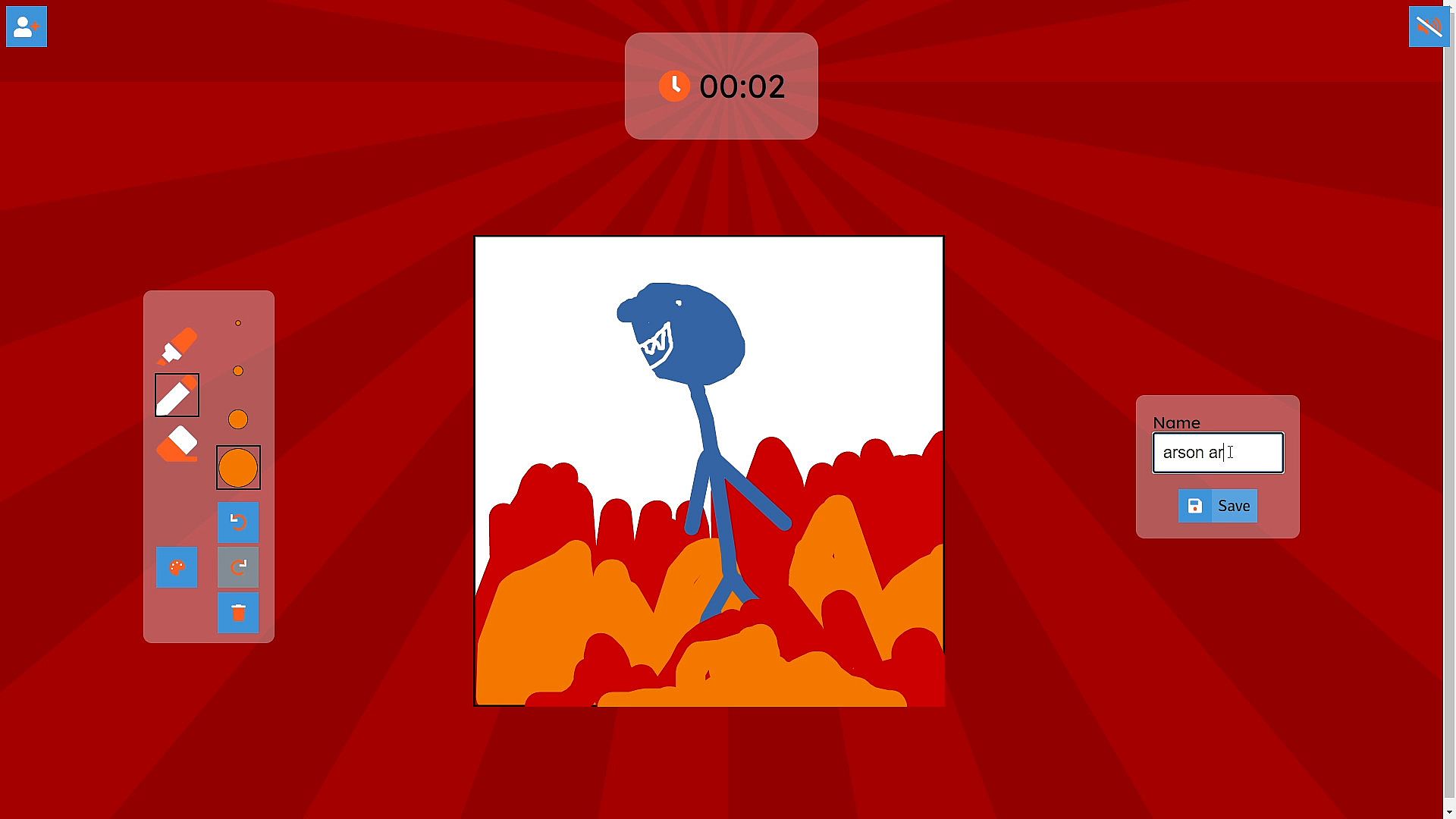Select the pencil drawing tool
The width and height of the screenshot is (1456, 819).
(x=177, y=395)
